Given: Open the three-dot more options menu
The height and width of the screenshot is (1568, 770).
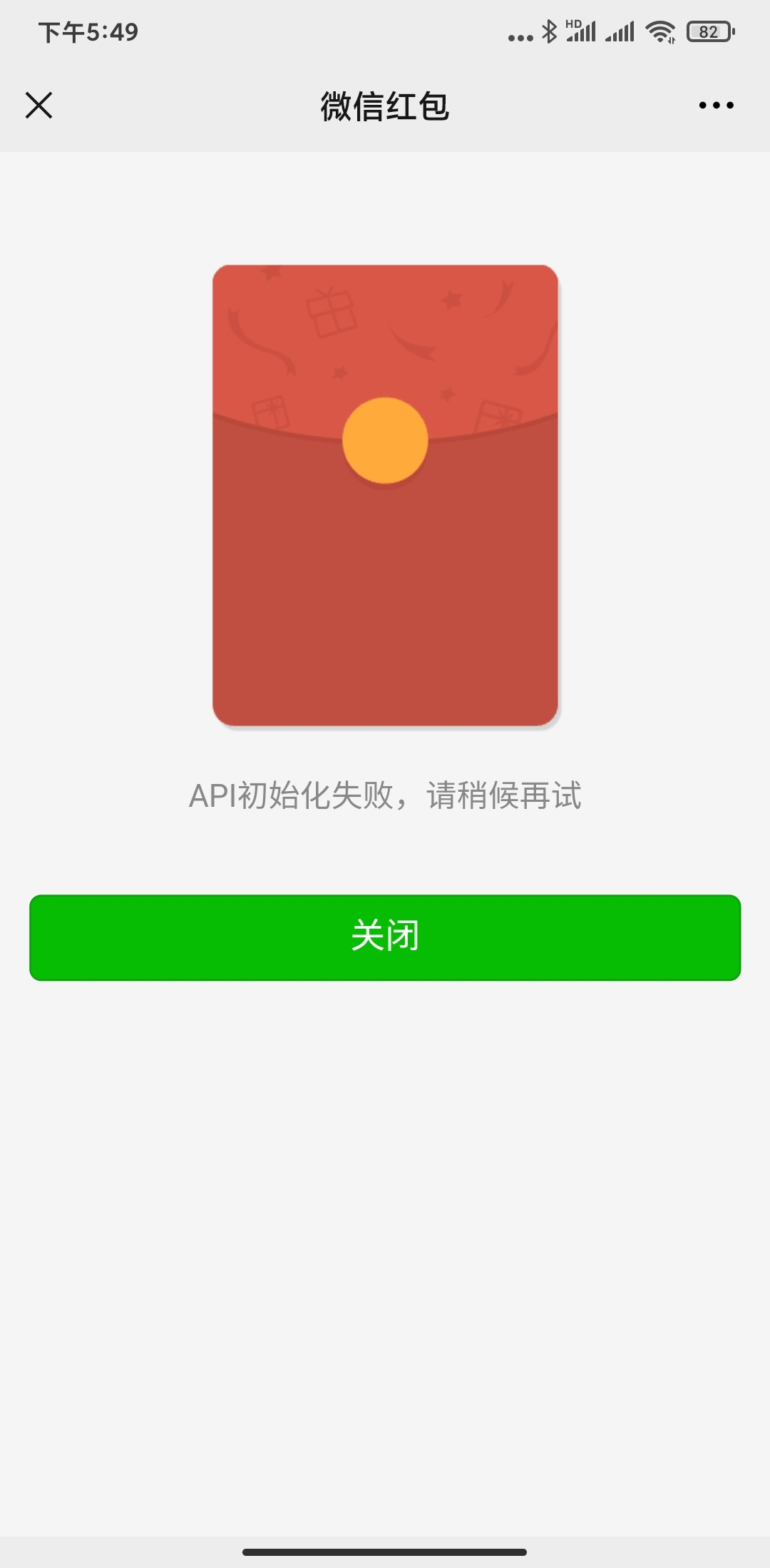Looking at the screenshot, I should (716, 106).
